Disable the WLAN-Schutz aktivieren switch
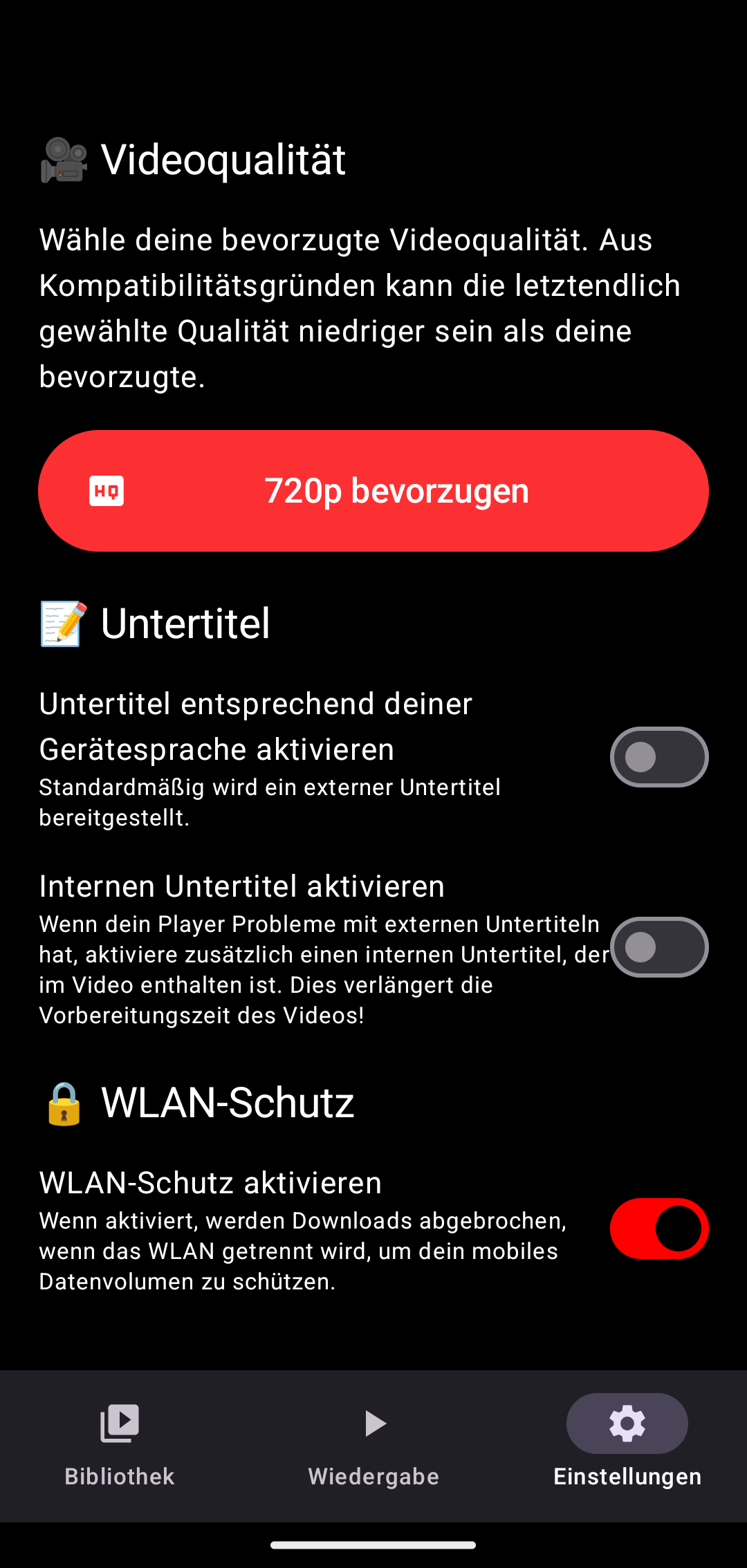 [659, 1229]
